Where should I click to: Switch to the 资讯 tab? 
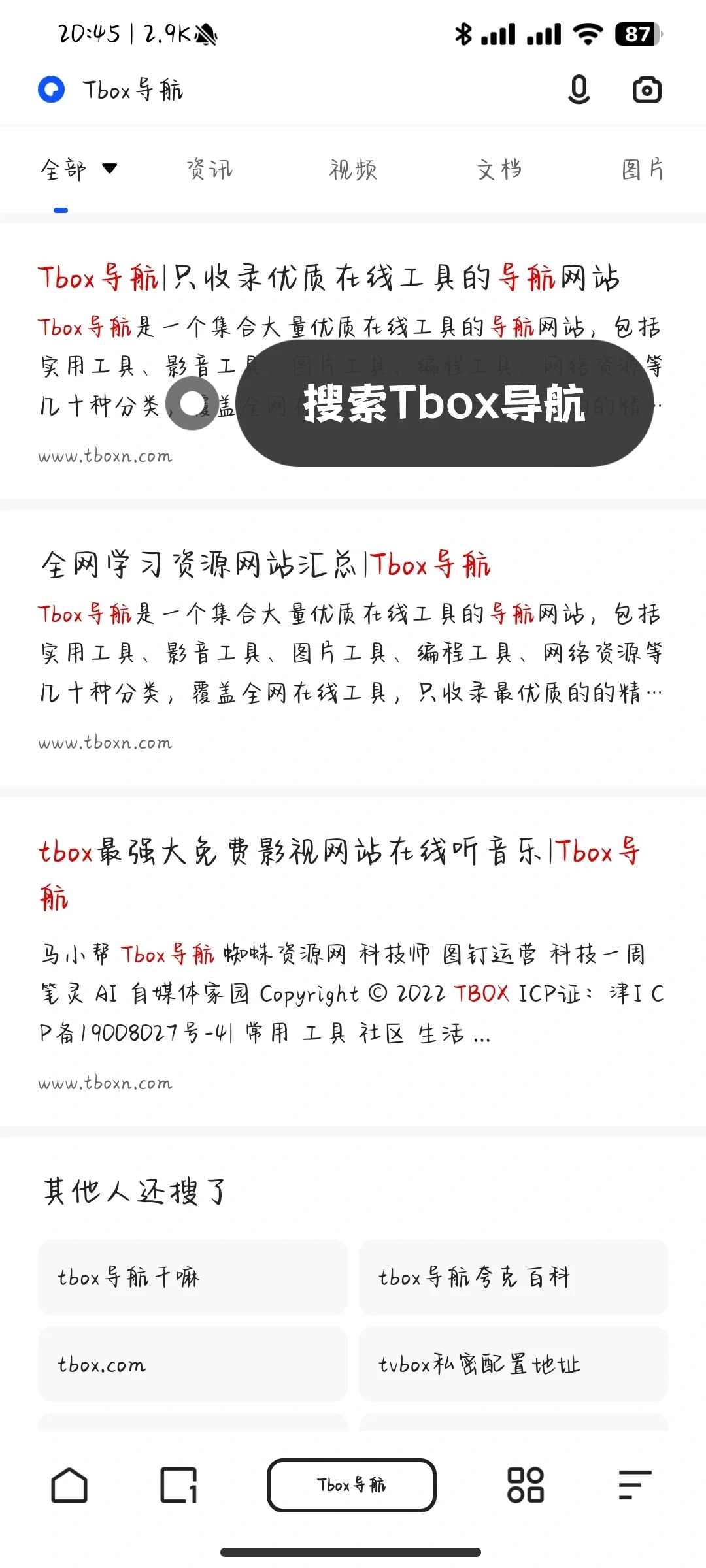(x=210, y=170)
